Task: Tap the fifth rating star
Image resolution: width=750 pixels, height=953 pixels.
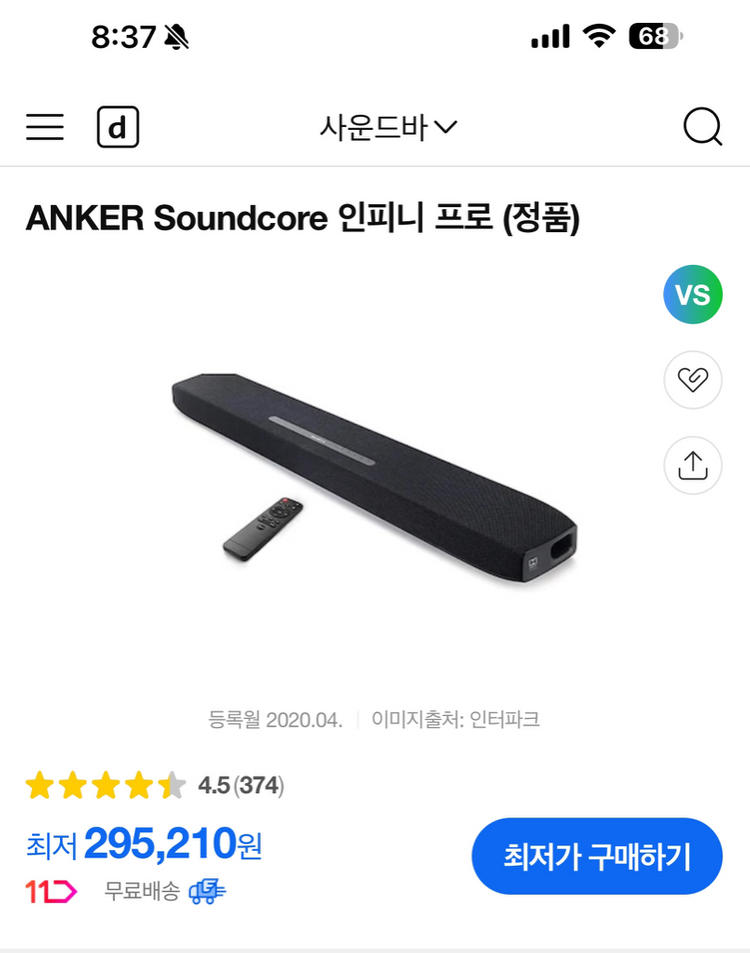Action: point(168,785)
